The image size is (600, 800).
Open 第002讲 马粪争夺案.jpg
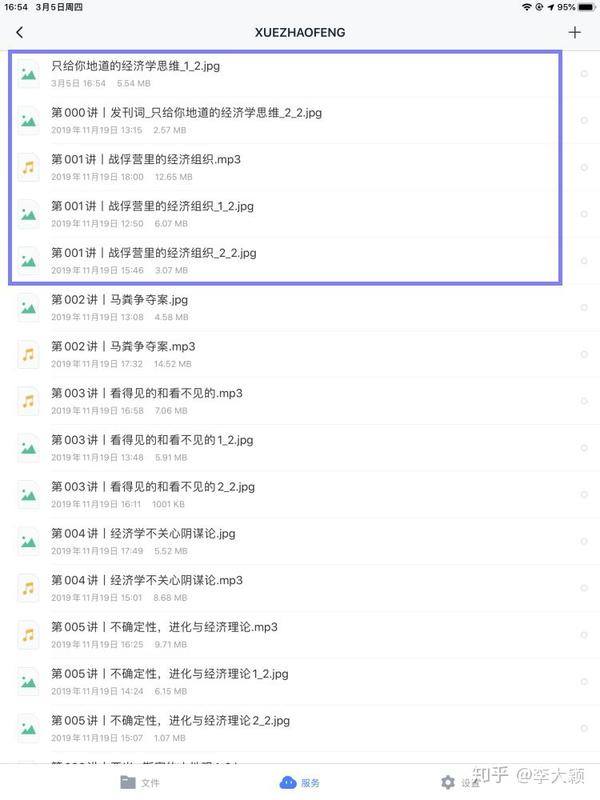(119, 300)
